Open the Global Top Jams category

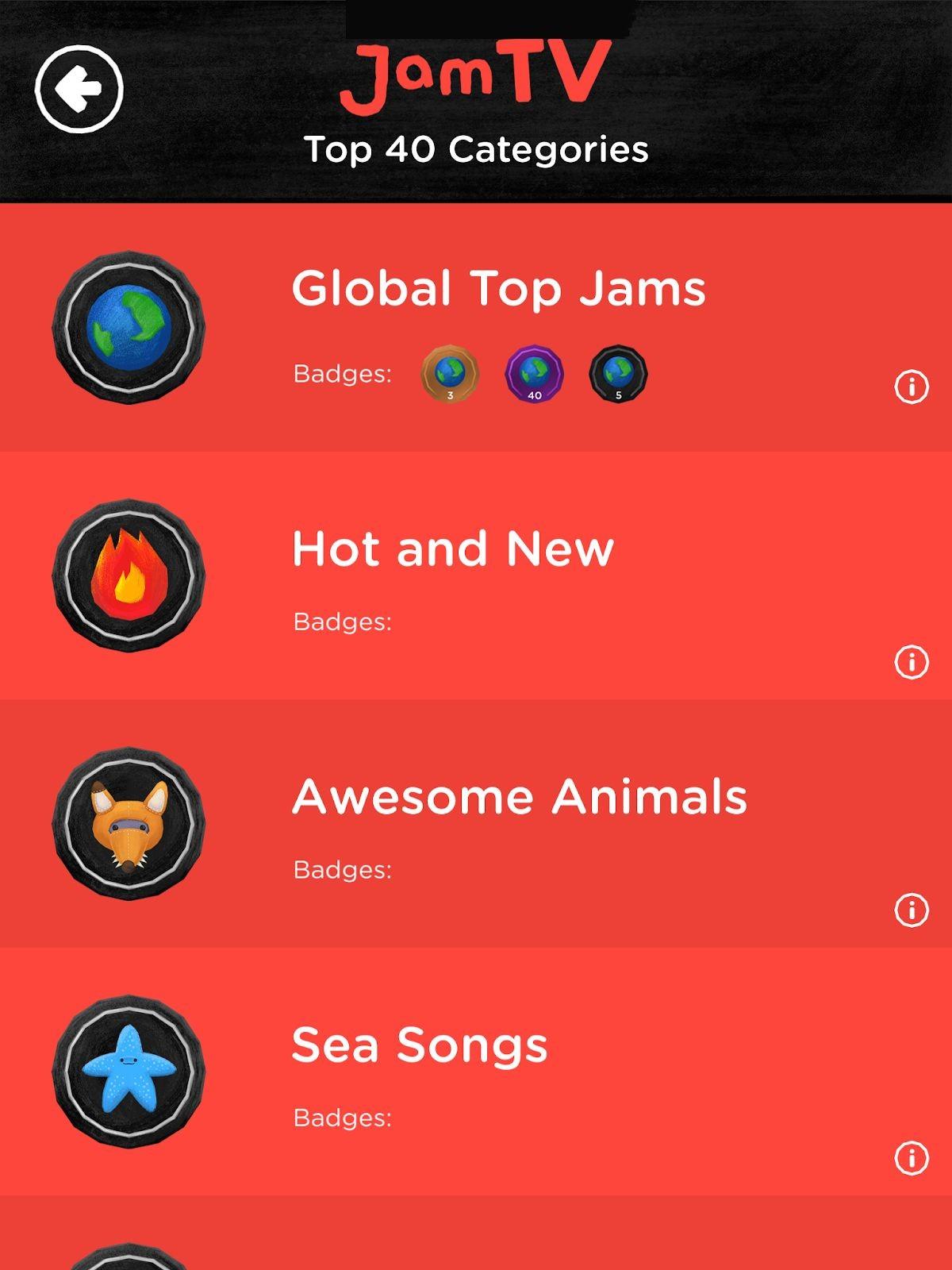pyautogui.click(x=497, y=288)
